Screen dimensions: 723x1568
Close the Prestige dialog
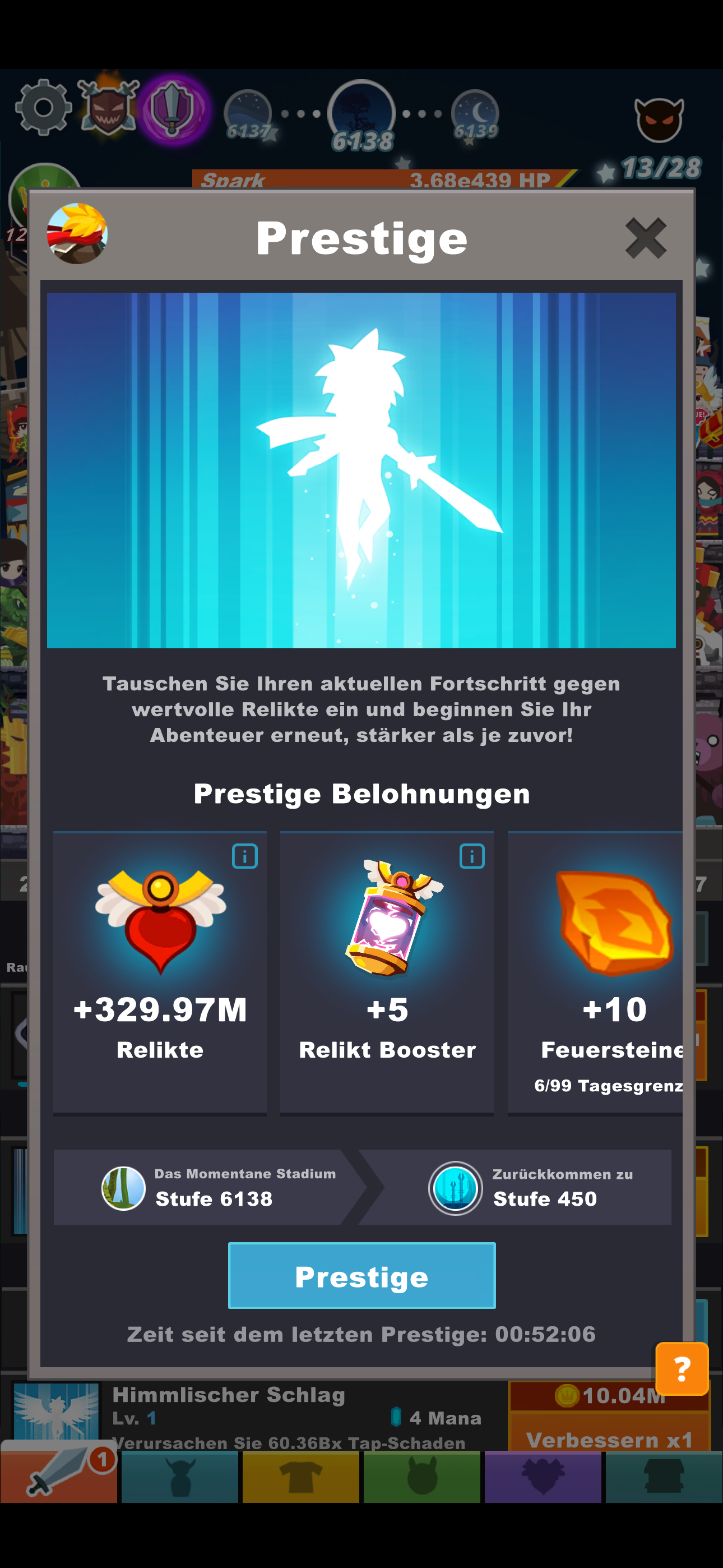pyautogui.click(x=645, y=238)
